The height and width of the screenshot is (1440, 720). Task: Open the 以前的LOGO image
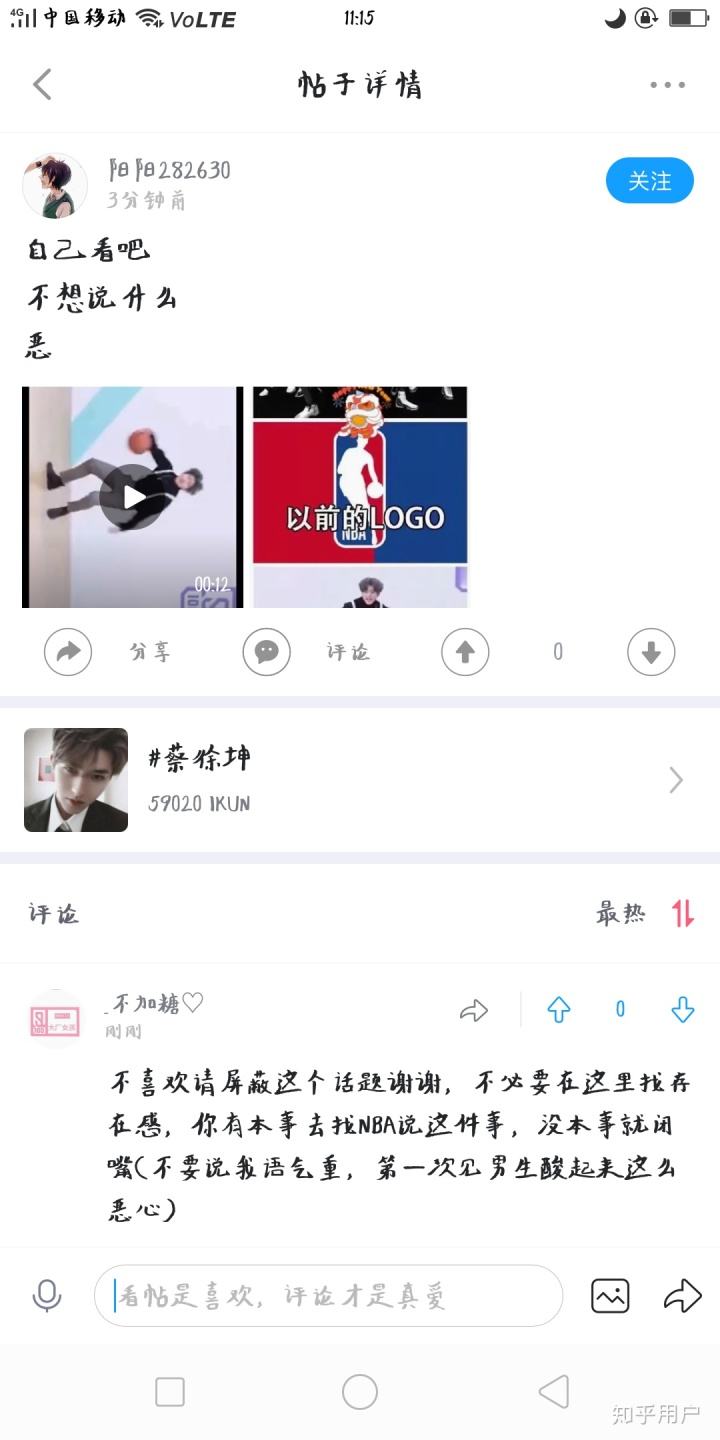click(x=360, y=497)
